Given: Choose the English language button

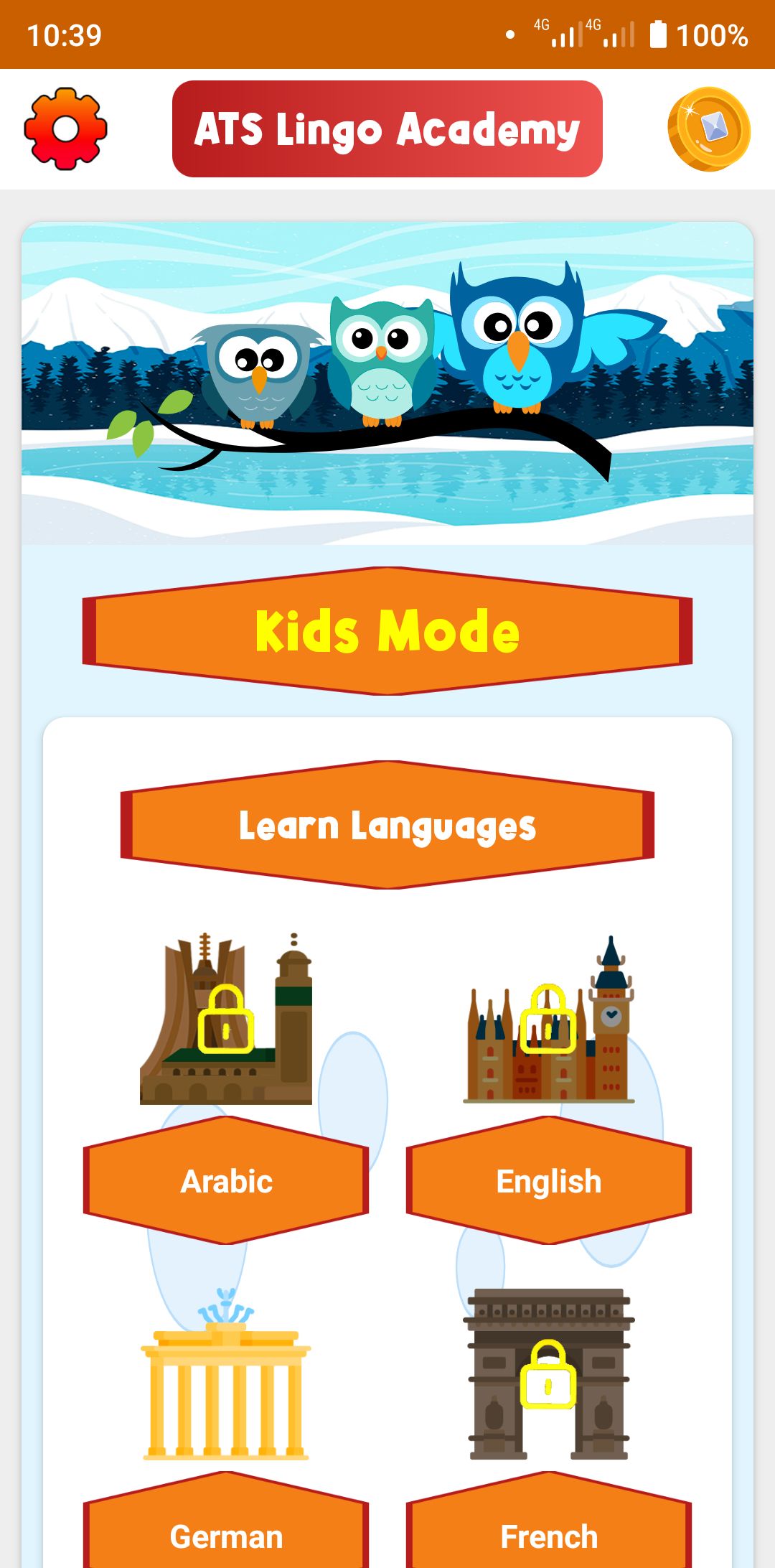Looking at the screenshot, I should coord(549,1181).
